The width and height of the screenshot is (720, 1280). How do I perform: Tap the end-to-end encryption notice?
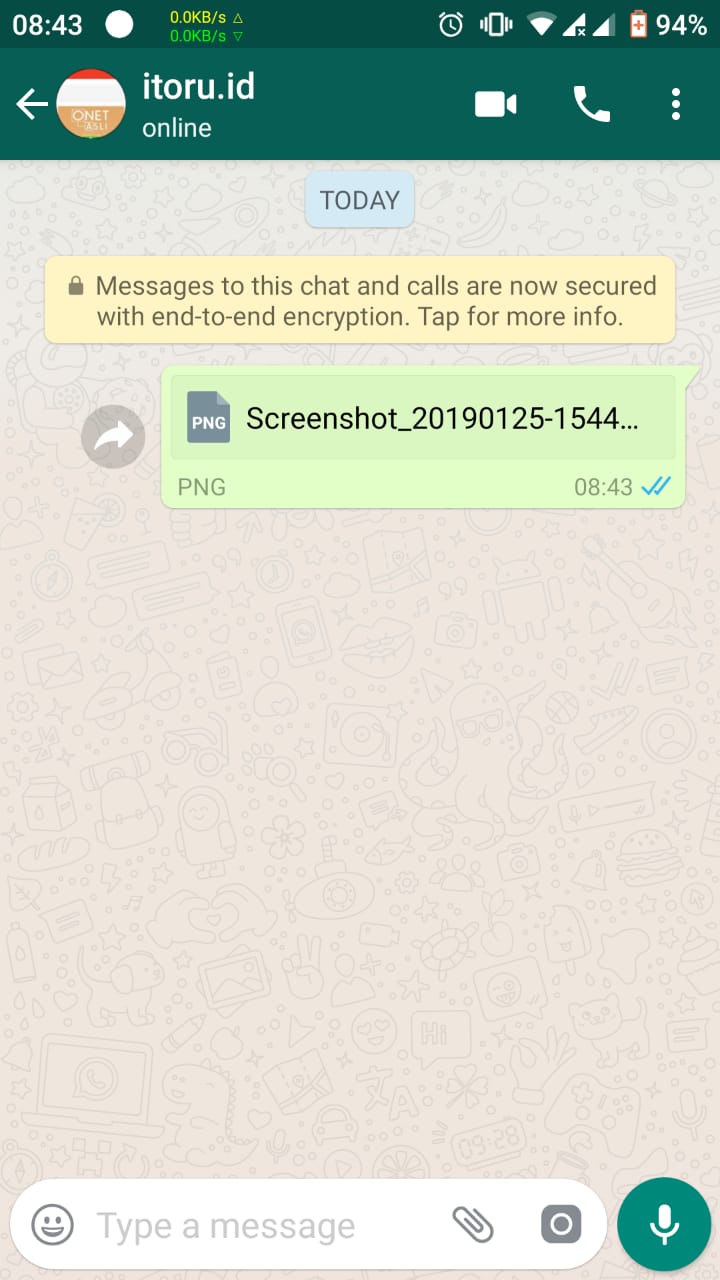[x=360, y=300]
